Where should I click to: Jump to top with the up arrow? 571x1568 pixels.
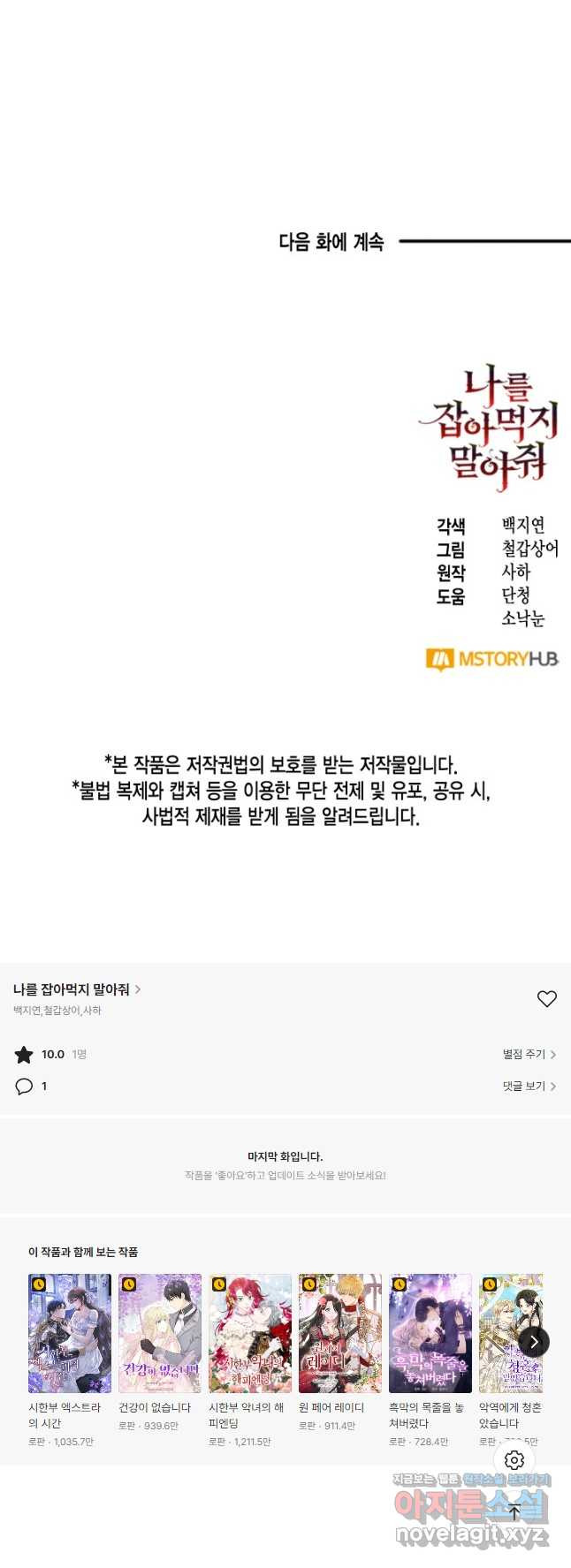click(x=514, y=1512)
